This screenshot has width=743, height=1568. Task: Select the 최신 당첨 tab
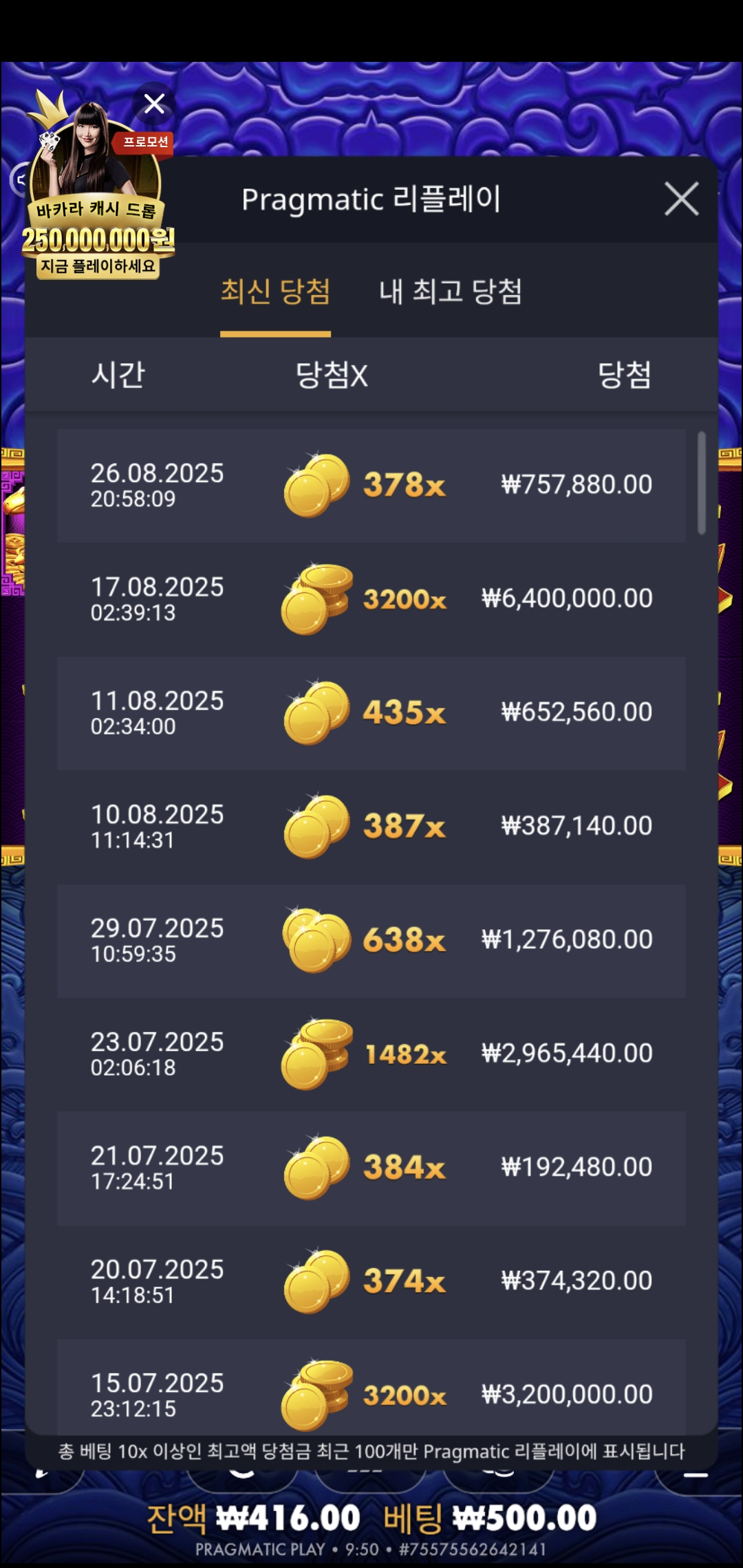[x=275, y=292]
